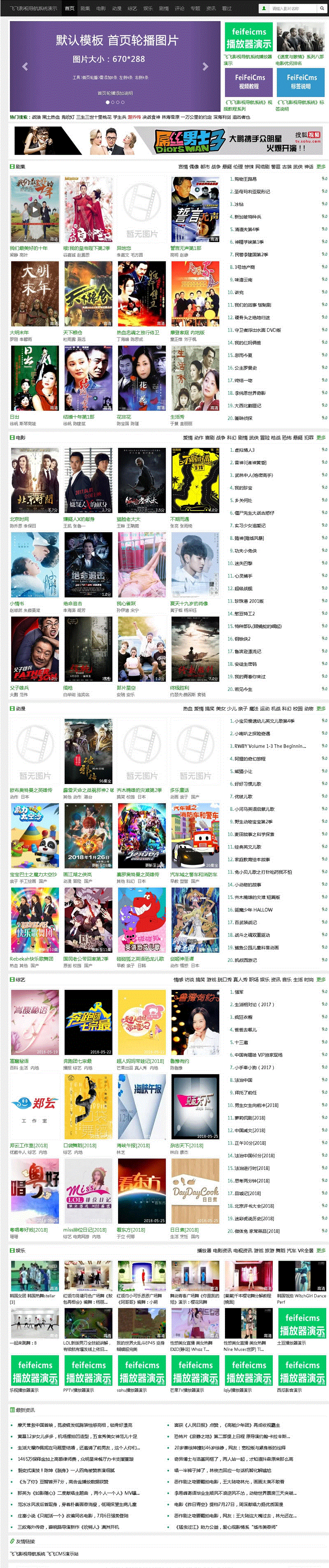Screen dimensions: 329x1568
Task: Tap 更多 in the 剧集 section header
Action: (321, 166)
